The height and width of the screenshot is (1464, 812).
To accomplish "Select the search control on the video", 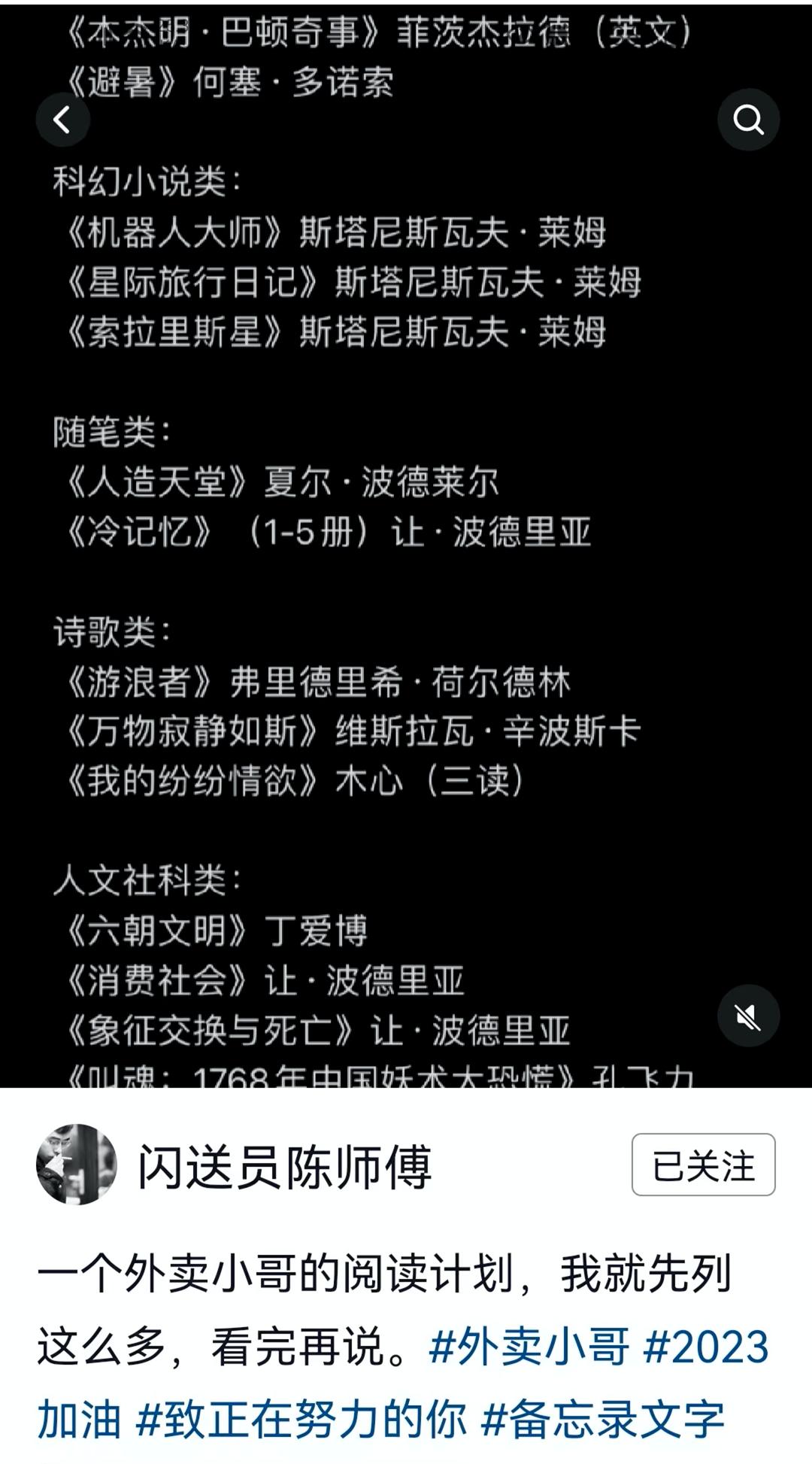I will [748, 118].
